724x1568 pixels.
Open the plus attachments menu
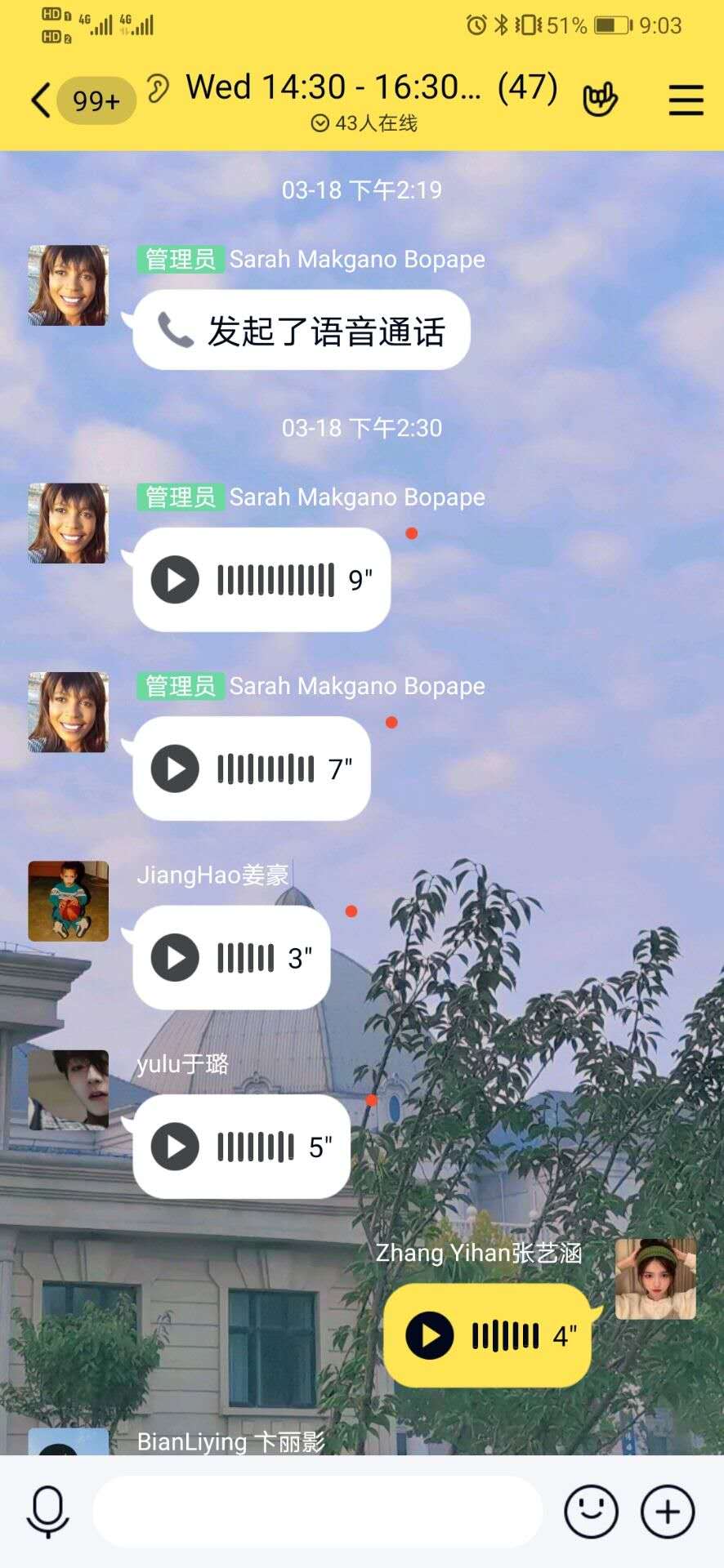(x=668, y=1512)
